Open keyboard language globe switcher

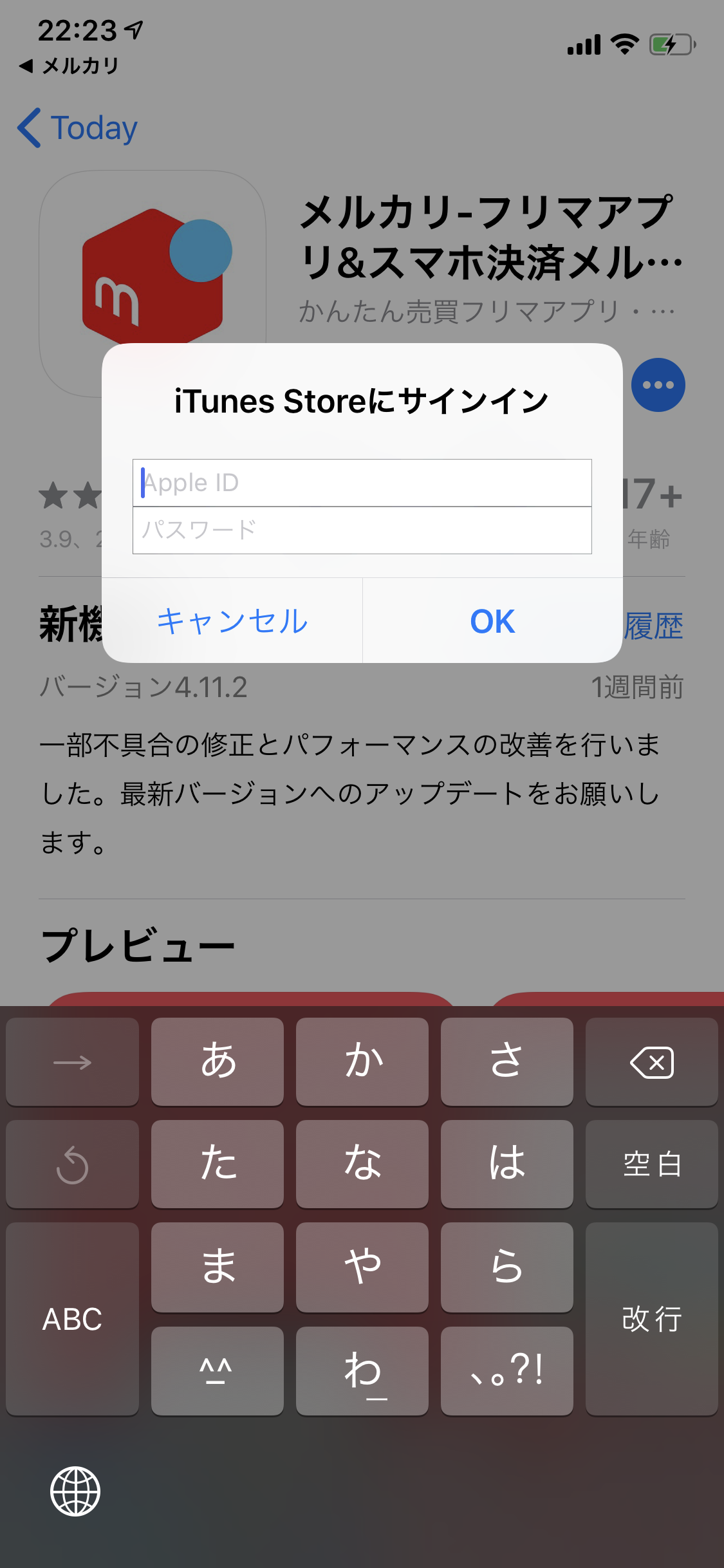pos(75,1491)
